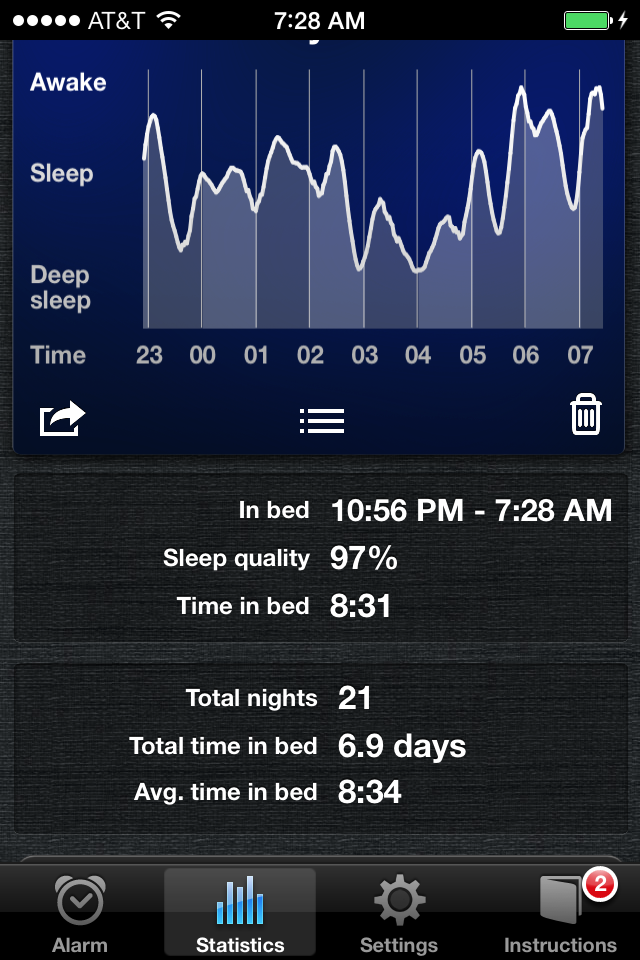Select the Statistics tab
This screenshot has width=640, height=960.
click(x=240, y=912)
